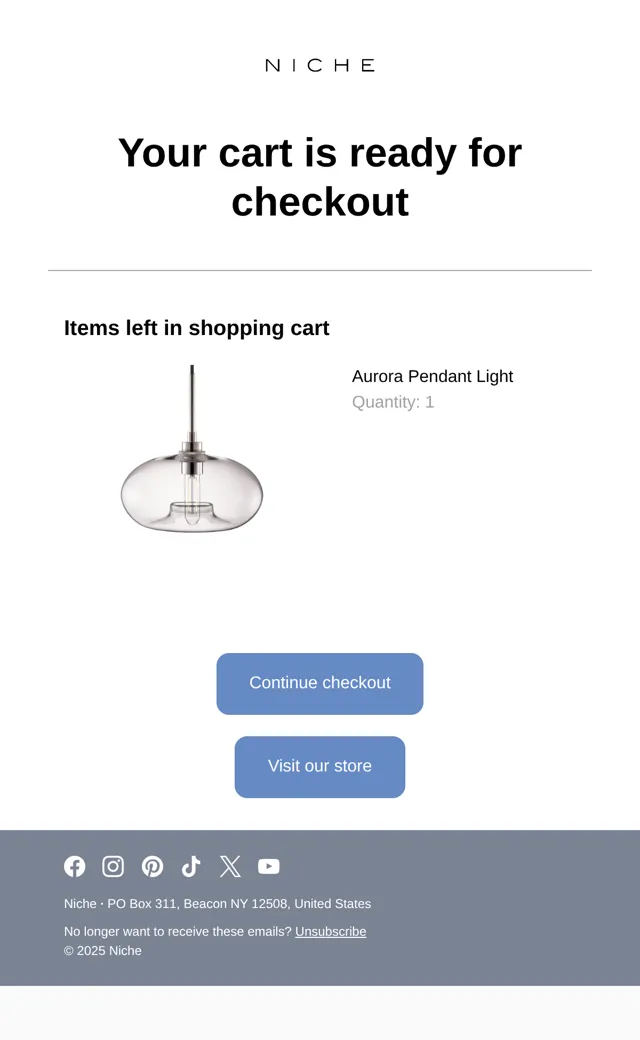Tap the Unsubscribe link
Viewport: 640px width, 1040px height.
tap(330, 931)
